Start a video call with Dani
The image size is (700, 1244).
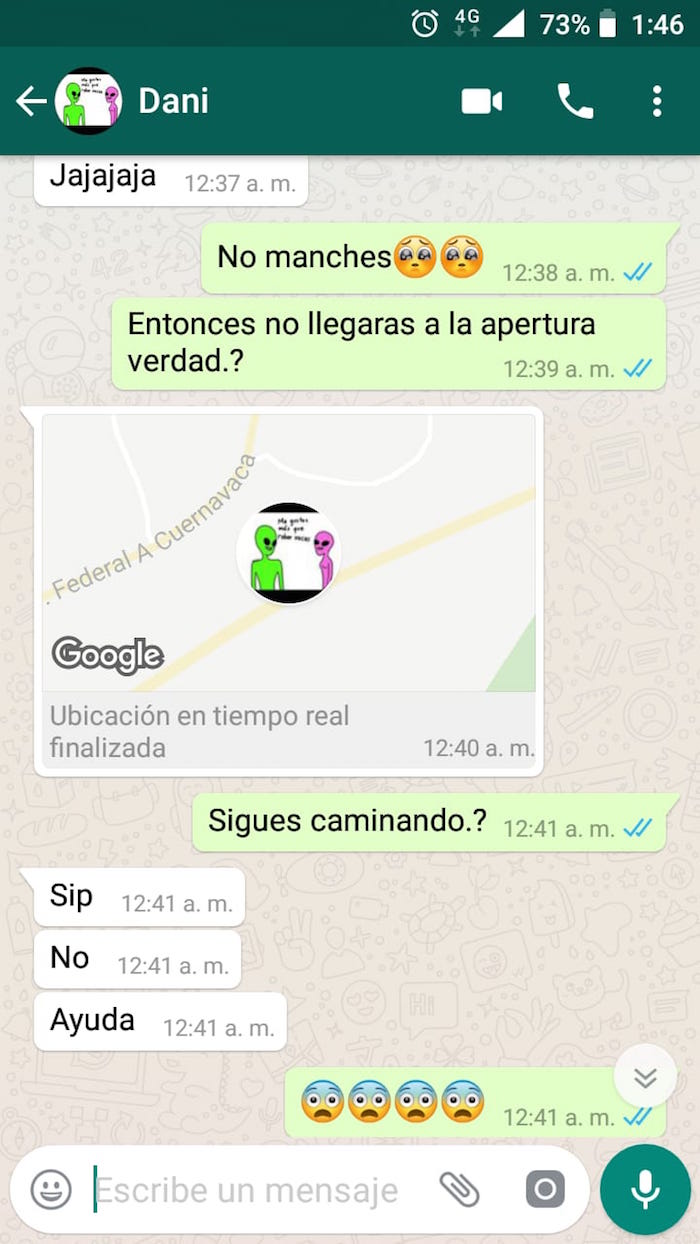click(481, 101)
